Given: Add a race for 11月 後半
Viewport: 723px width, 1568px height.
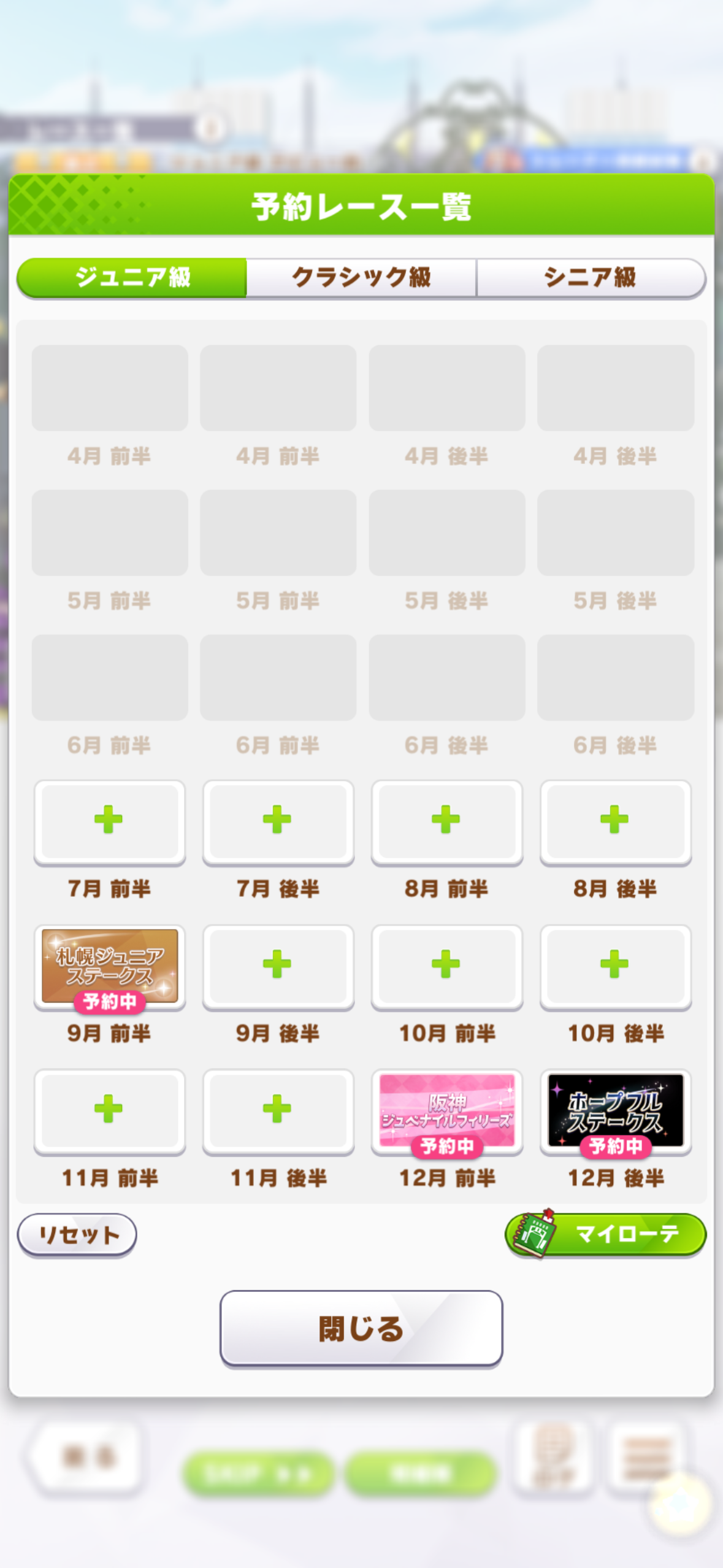Looking at the screenshot, I should [x=278, y=1110].
